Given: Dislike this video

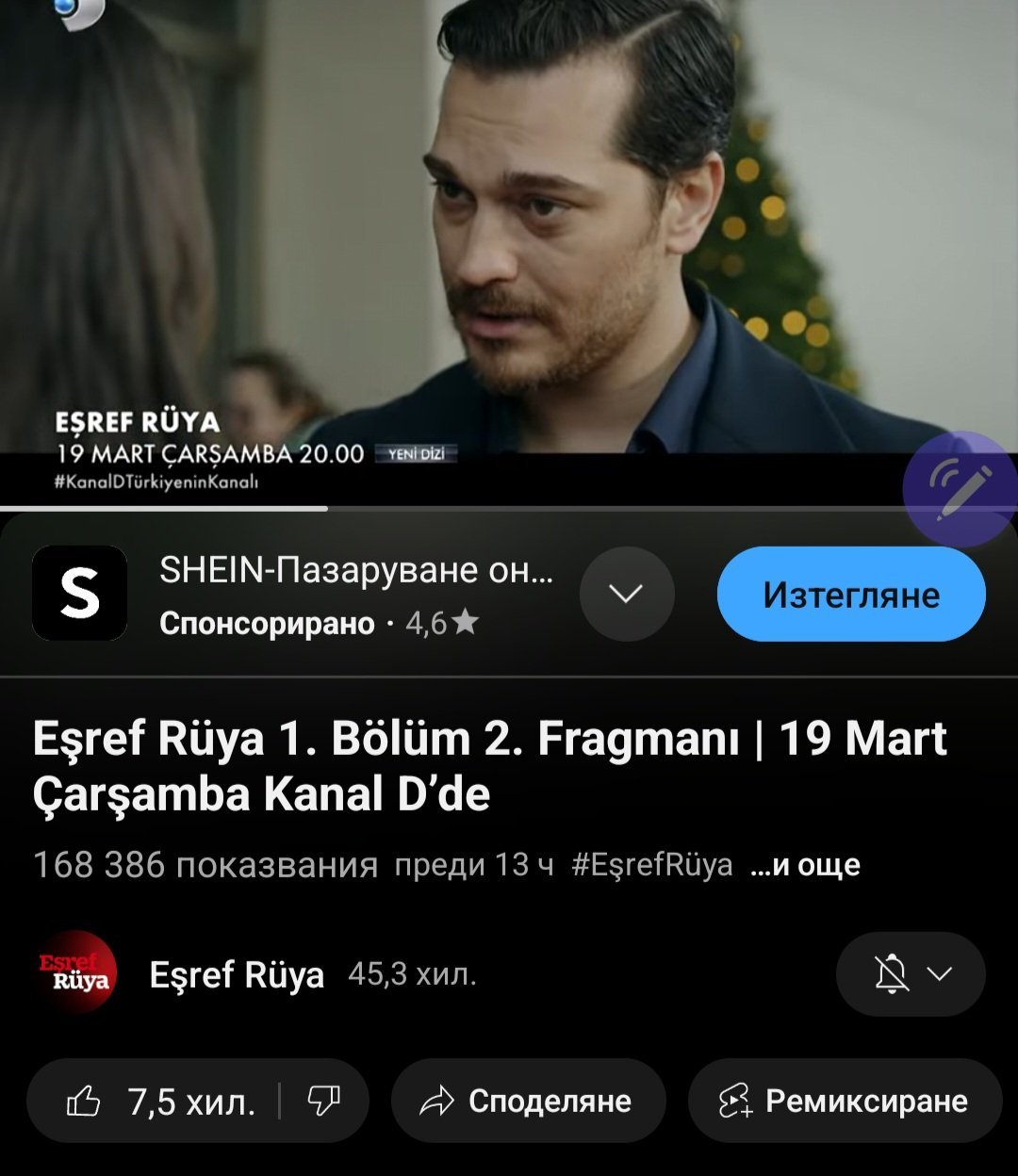Looking at the screenshot, I should (323, 1101).
